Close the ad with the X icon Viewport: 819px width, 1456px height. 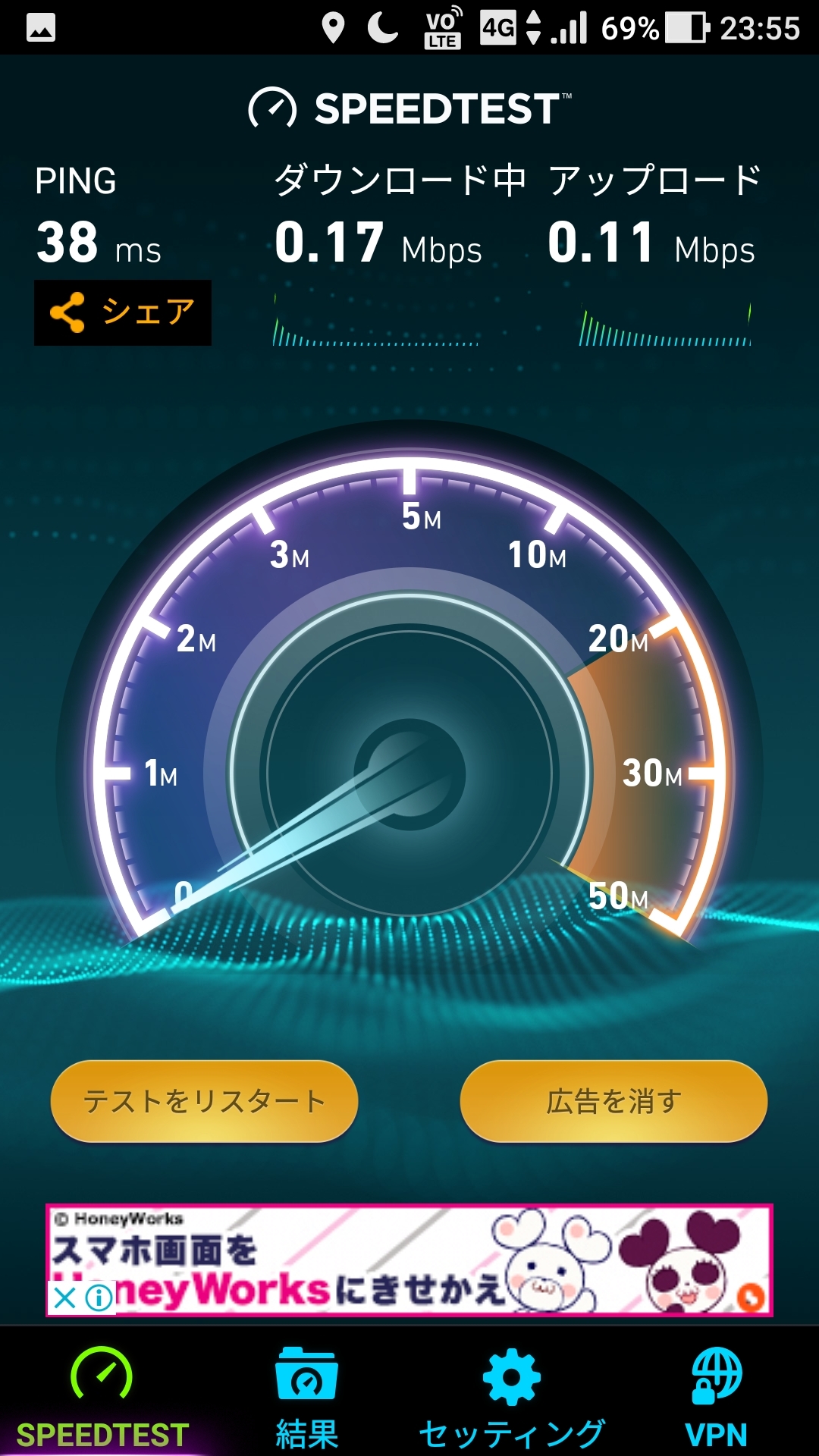(x=65, y=1298)
